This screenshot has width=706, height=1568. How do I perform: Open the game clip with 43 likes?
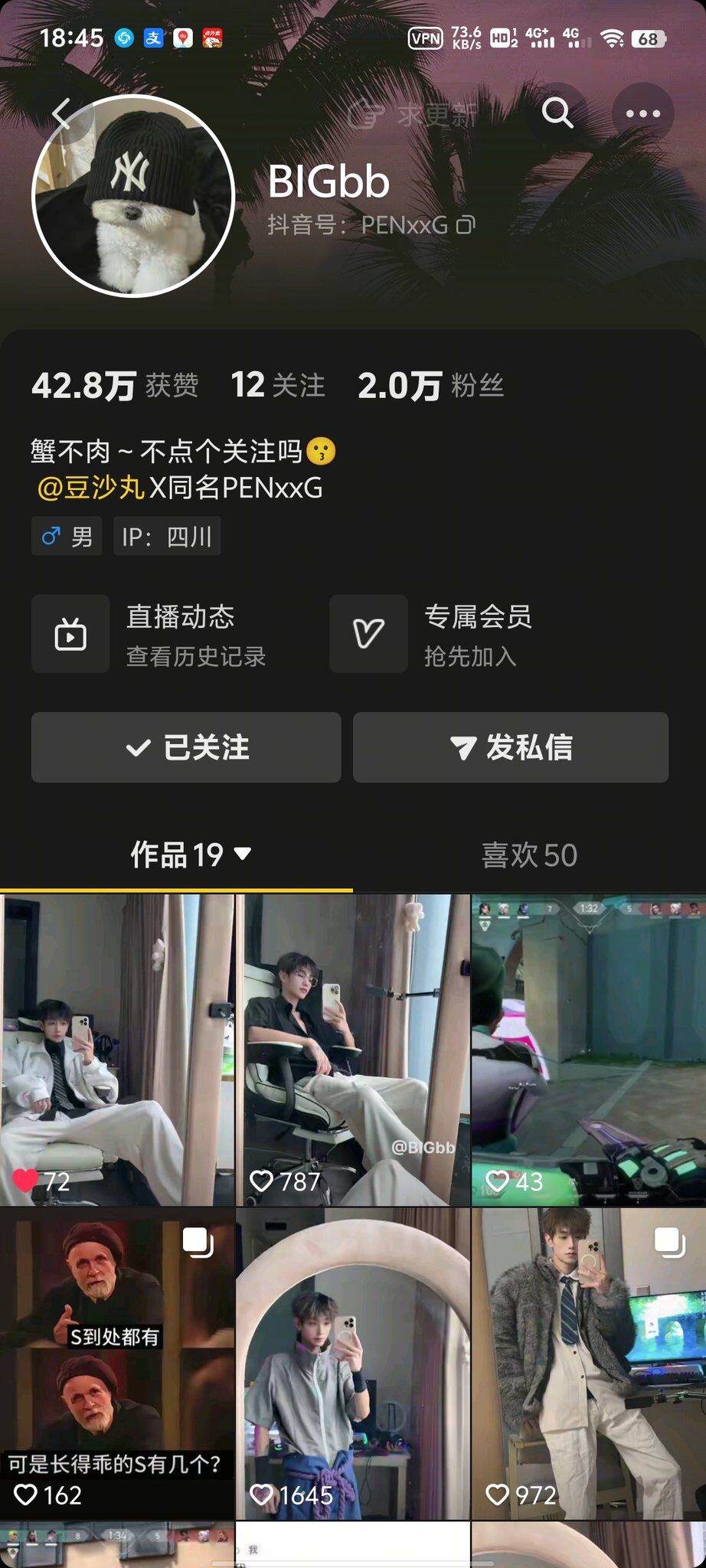click(589, 1050)
